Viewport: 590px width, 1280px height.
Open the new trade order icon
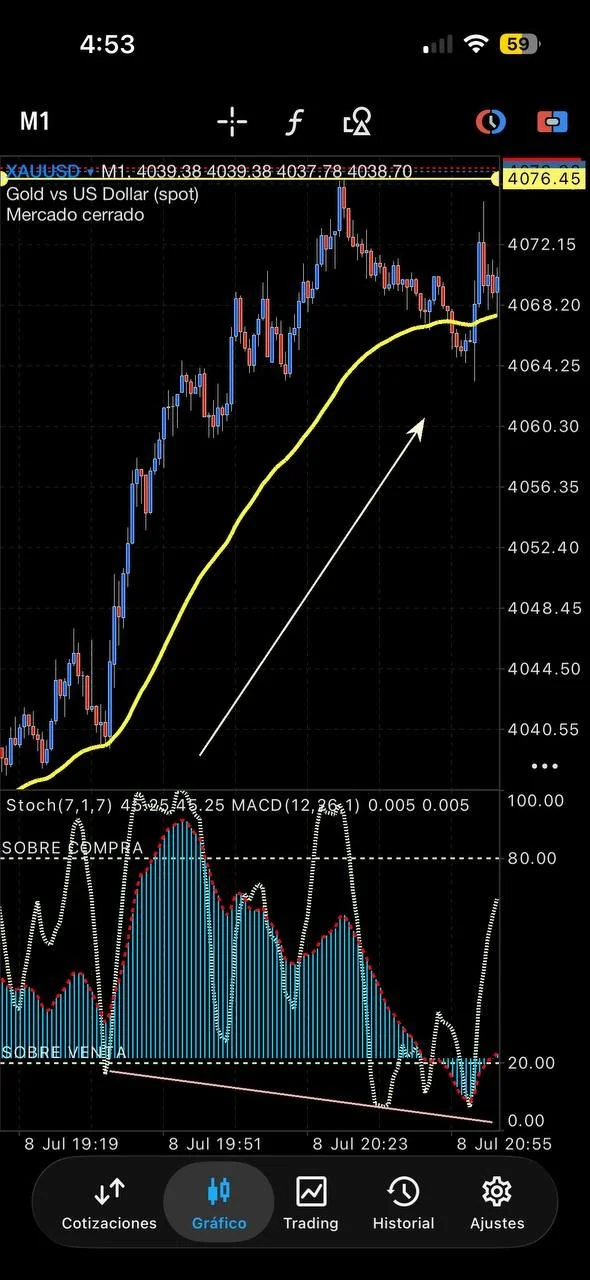[552, 122]
